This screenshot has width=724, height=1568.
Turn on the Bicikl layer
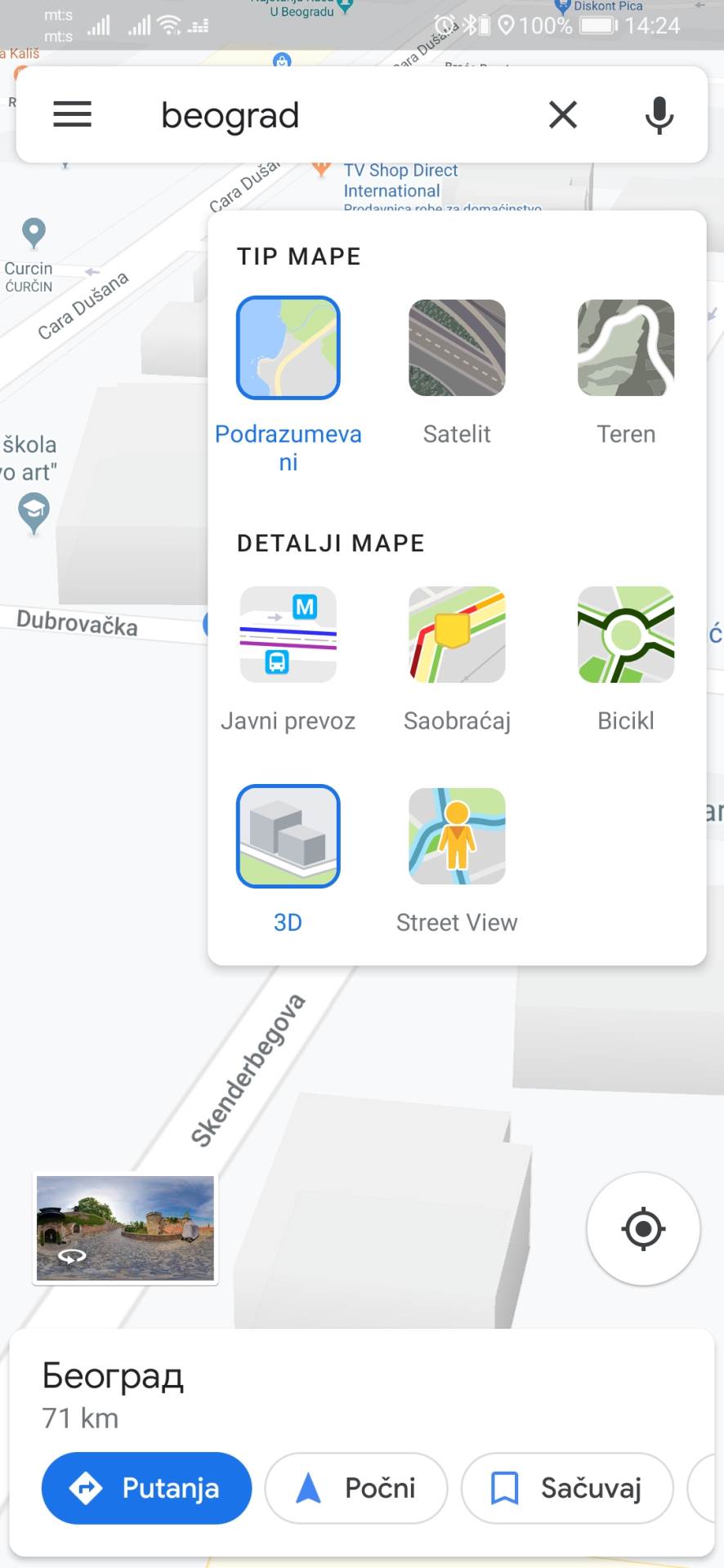pyautogui.click(x=625, y=635)
